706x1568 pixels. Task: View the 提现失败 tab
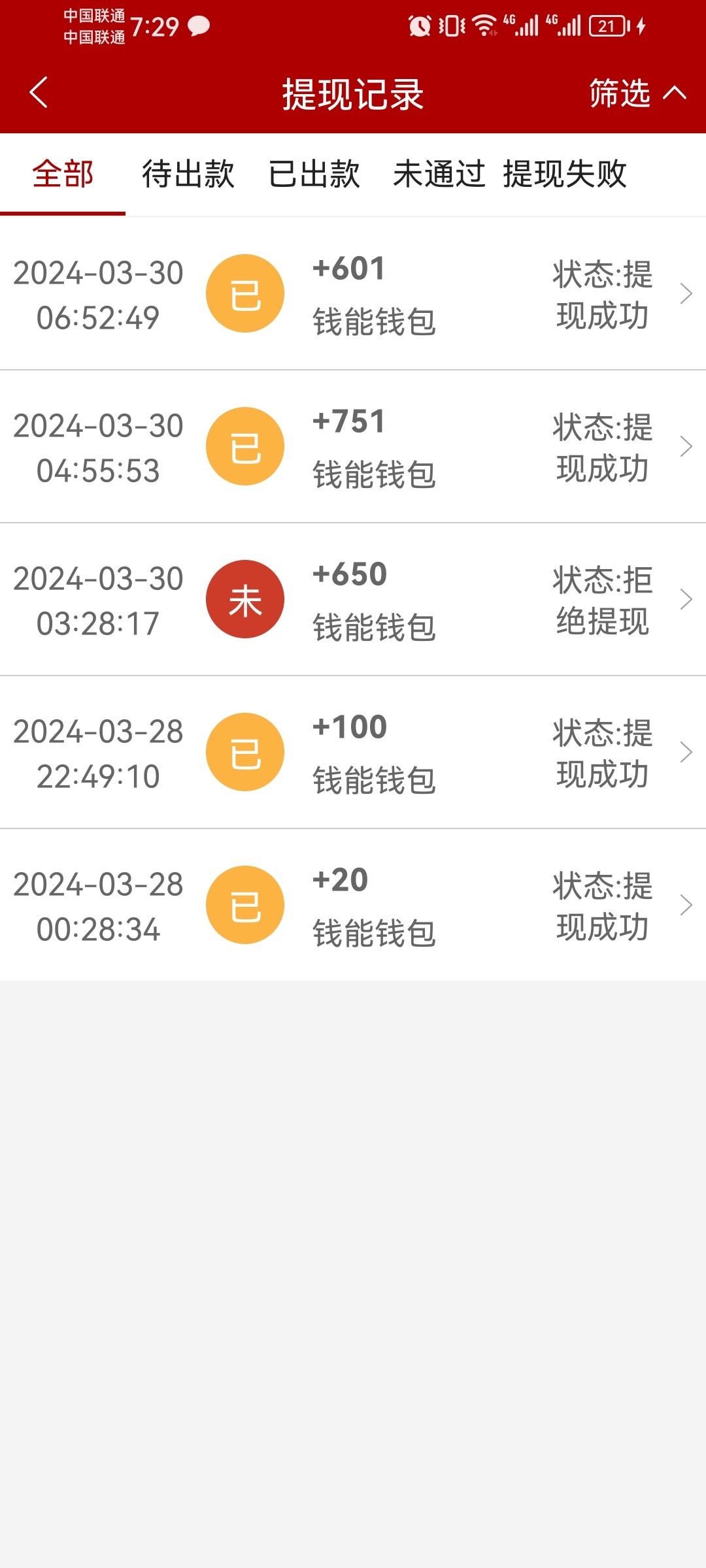(565, 174)
